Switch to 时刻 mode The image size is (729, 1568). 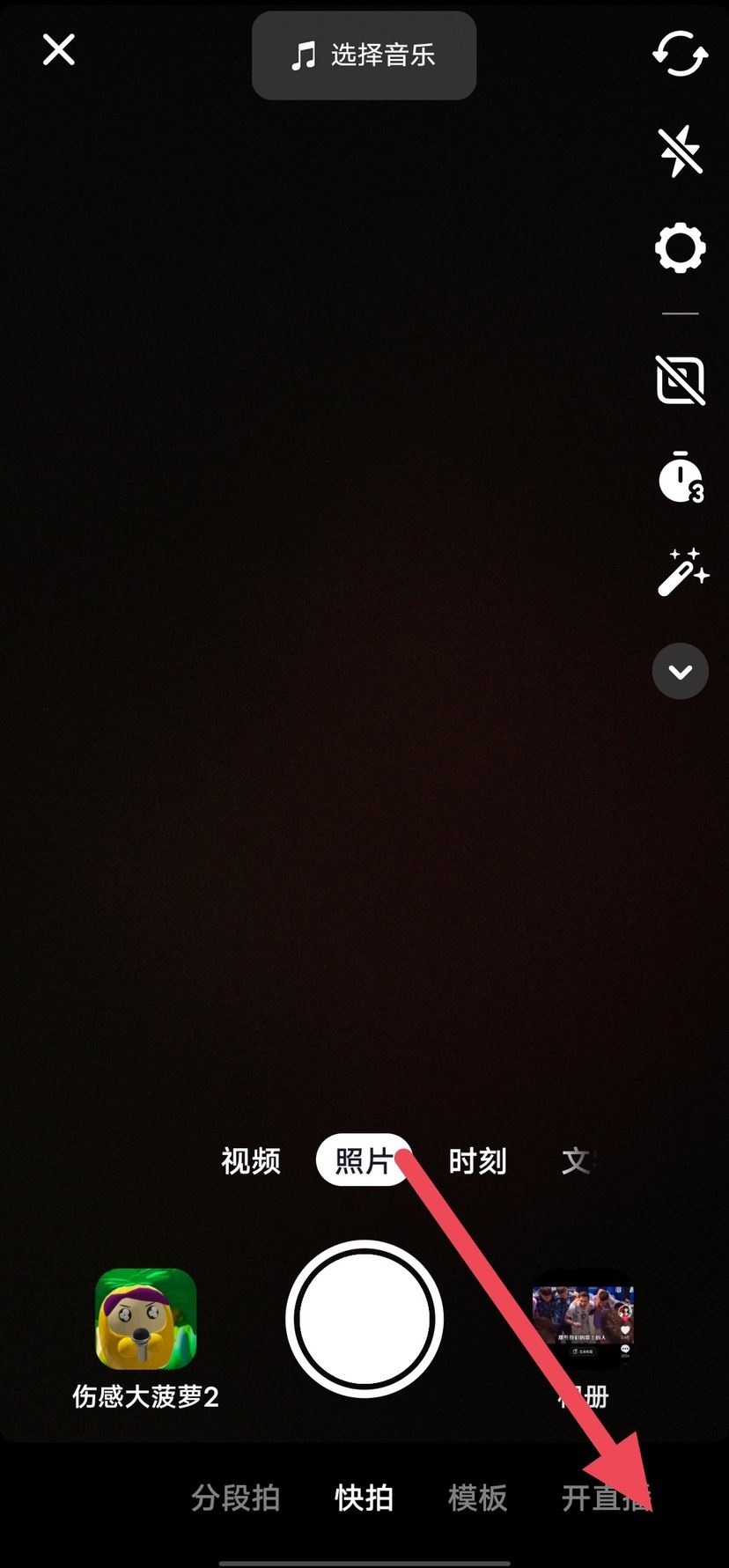477,1161
